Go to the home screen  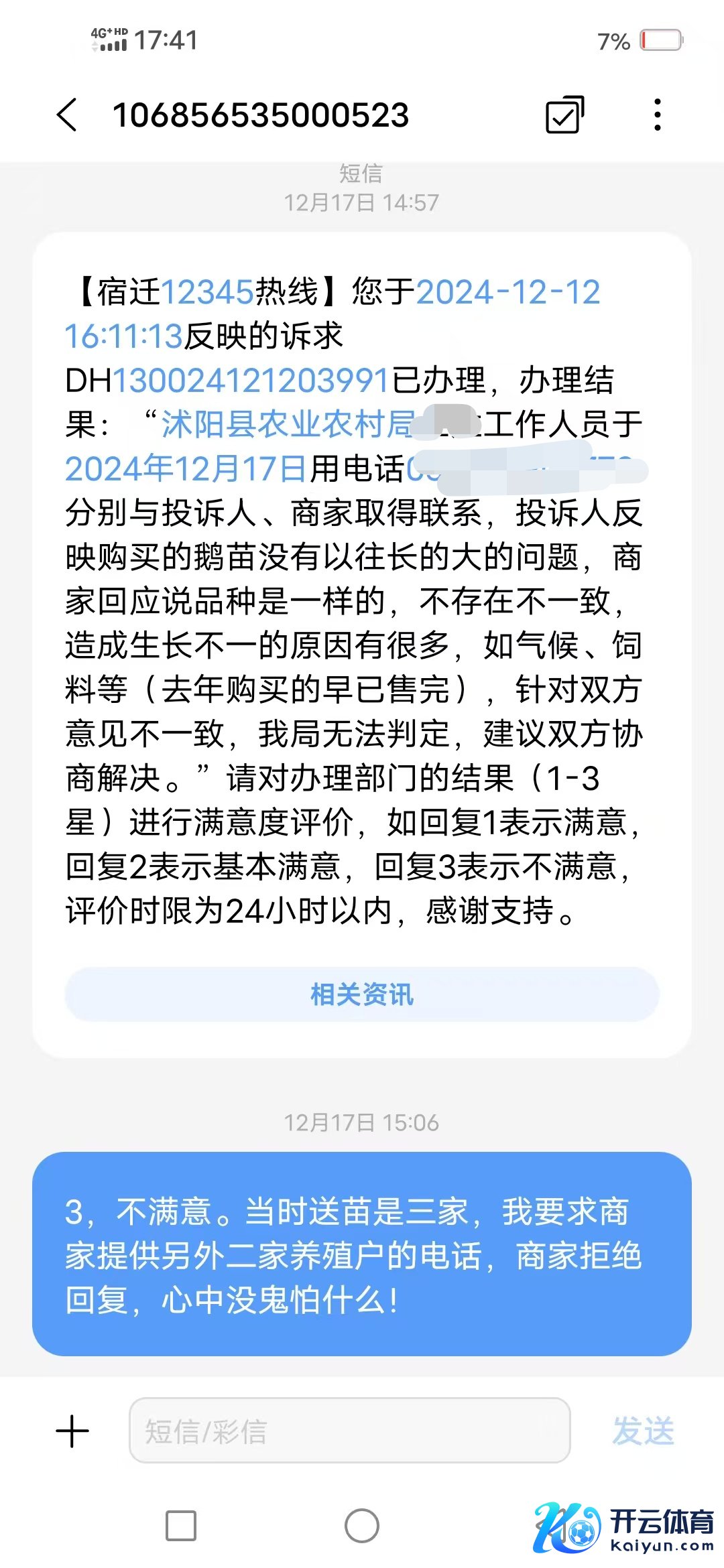[x=362, y=1526]
